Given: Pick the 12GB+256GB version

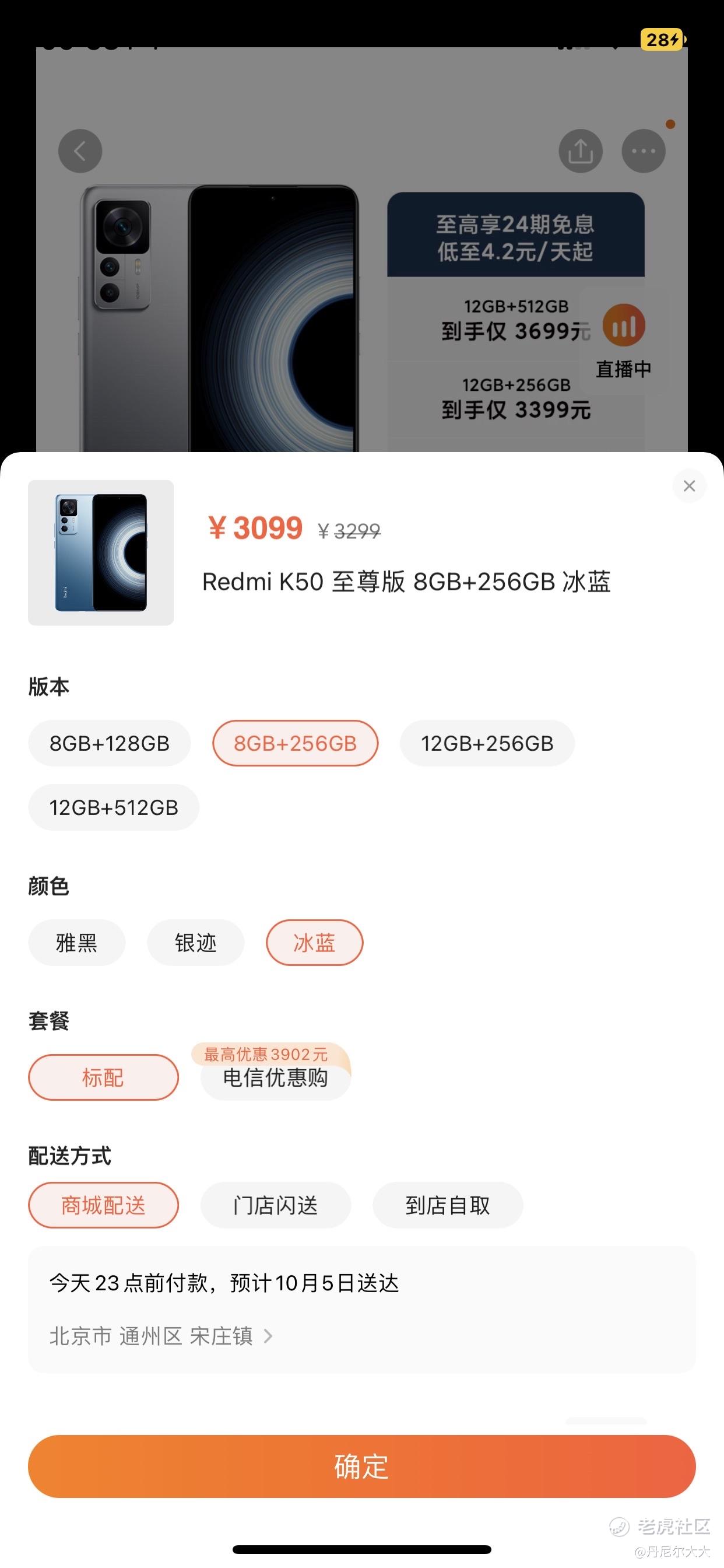Looking at the screenshot, I should pyautogui.click(x=487, y=743).
